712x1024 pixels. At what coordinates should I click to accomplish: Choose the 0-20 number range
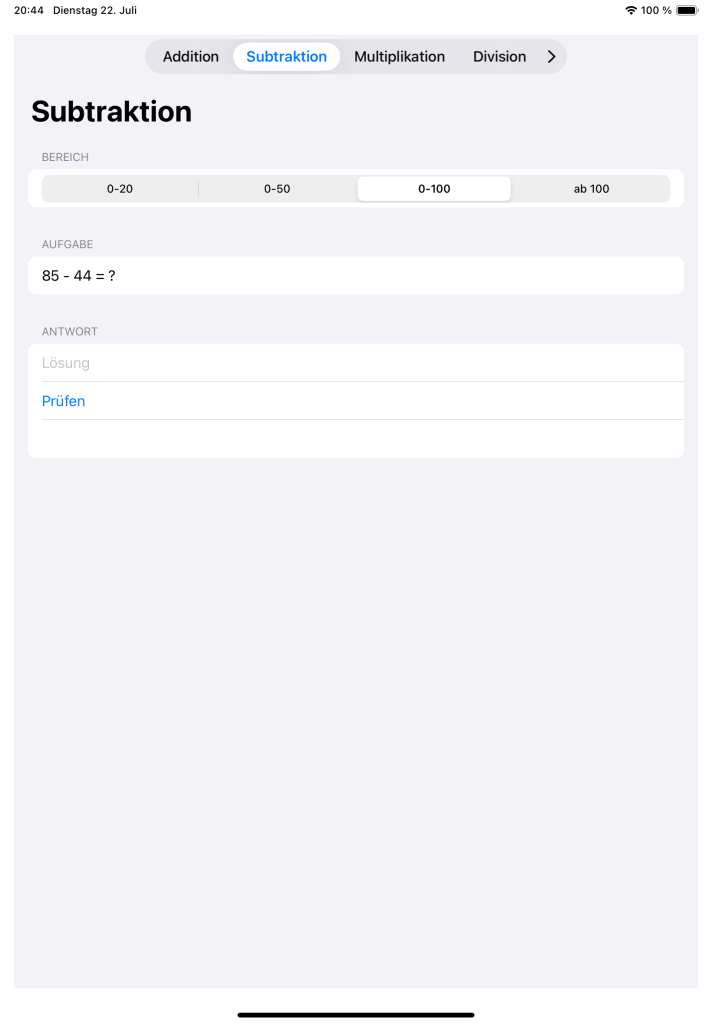pyautogui.click(x=120, y=189)
